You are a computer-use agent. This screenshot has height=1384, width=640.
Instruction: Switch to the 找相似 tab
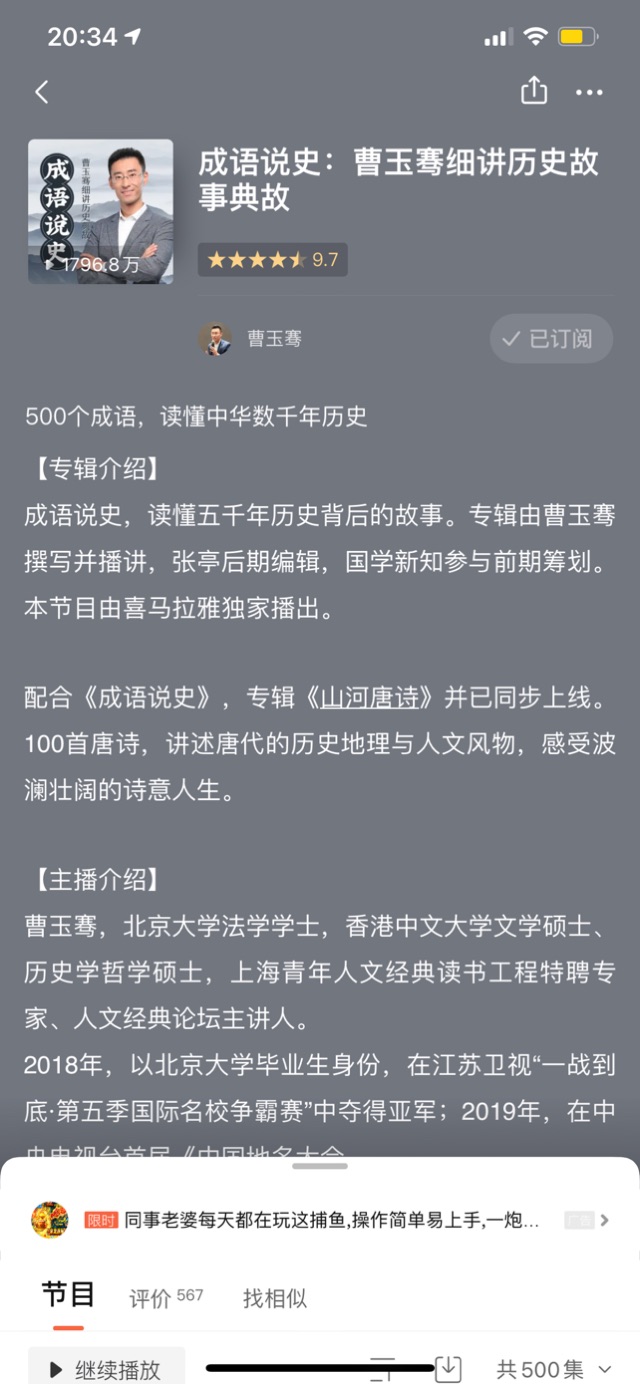click(275, 1298)
